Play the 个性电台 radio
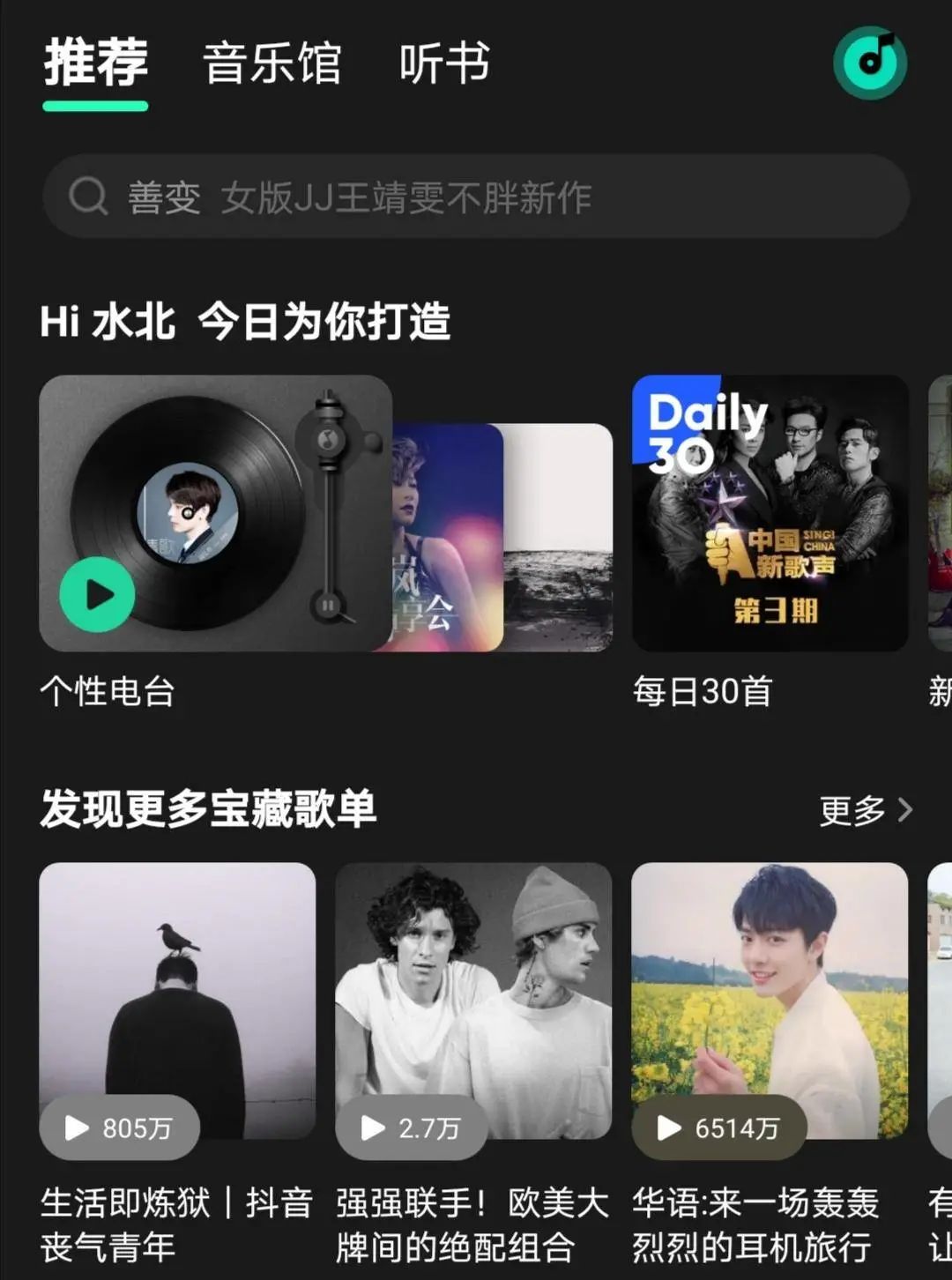952x1280 pixels. [97, 594]
